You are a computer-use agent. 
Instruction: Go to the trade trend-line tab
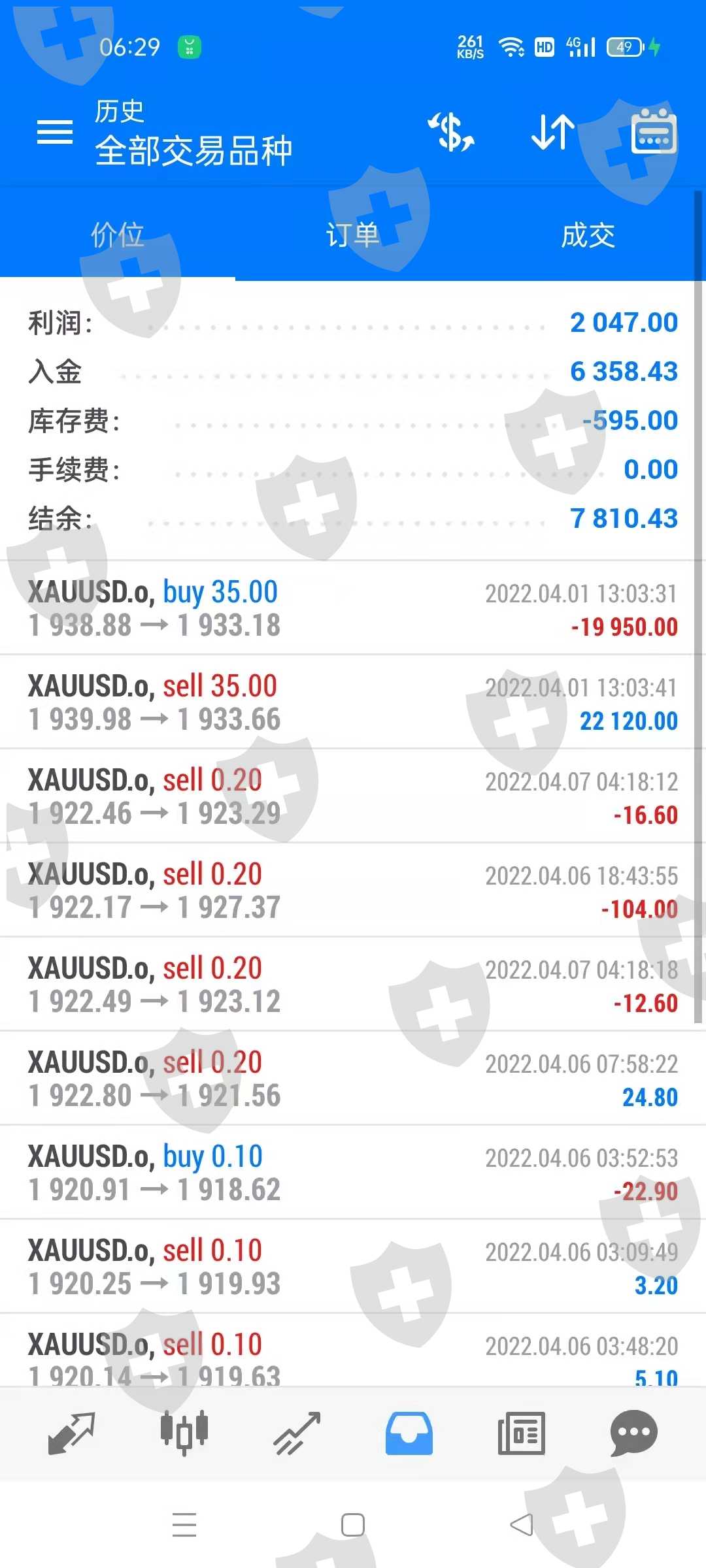point(297,1433)
